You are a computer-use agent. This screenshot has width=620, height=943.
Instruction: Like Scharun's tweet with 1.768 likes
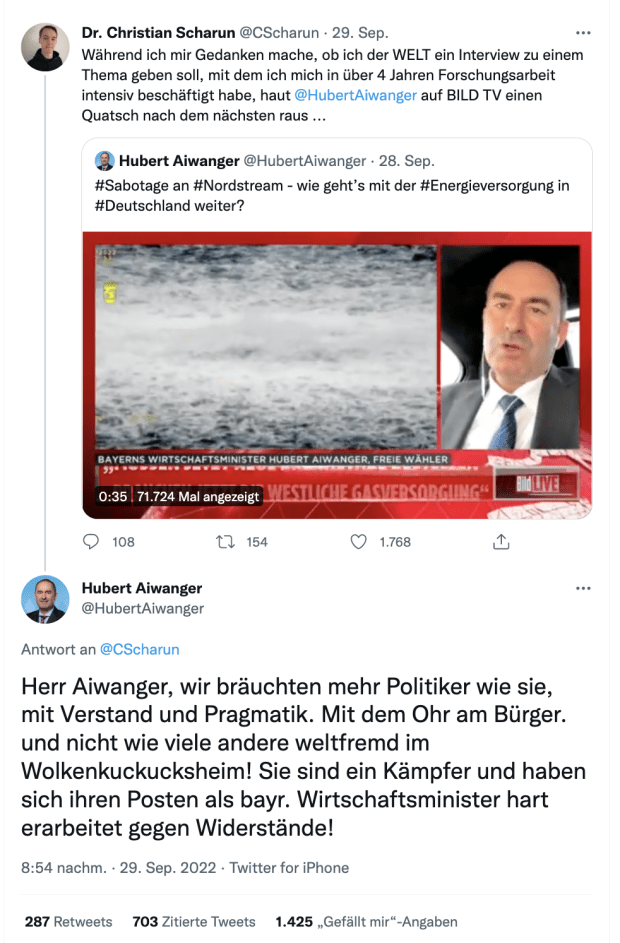click(x=360, y=541)
